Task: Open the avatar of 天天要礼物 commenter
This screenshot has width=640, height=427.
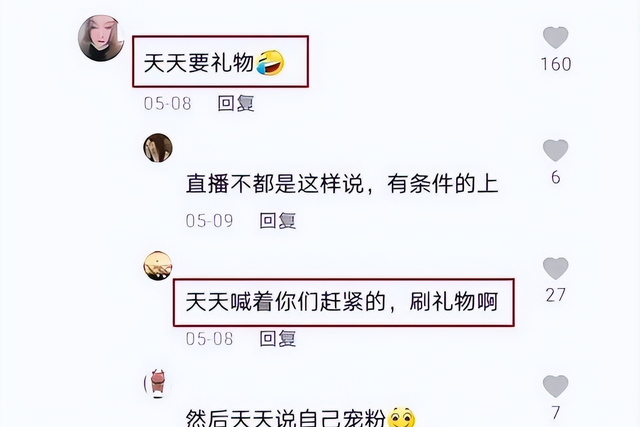Action: click(100, 40)
